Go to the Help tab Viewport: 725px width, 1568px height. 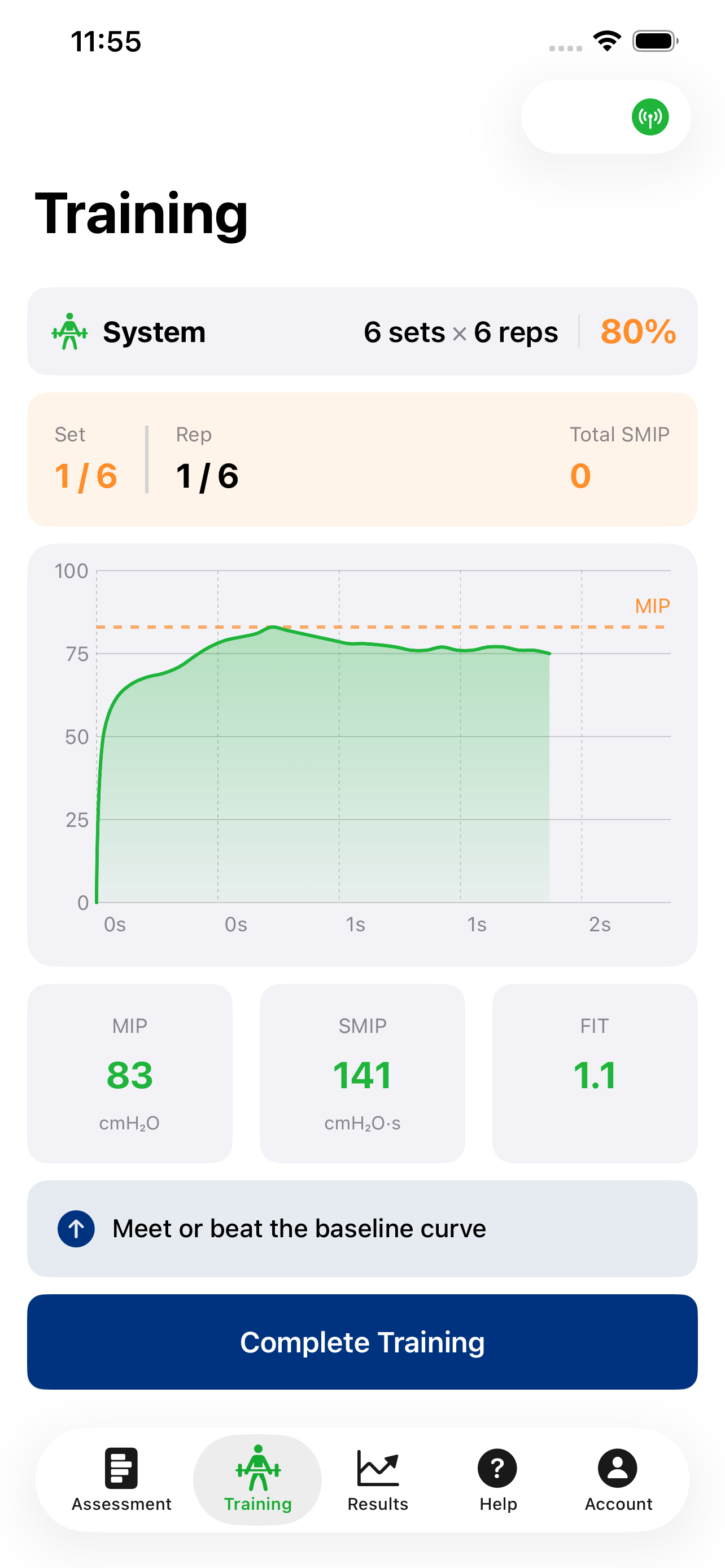pyautogui.click(x=497, y=1478)
